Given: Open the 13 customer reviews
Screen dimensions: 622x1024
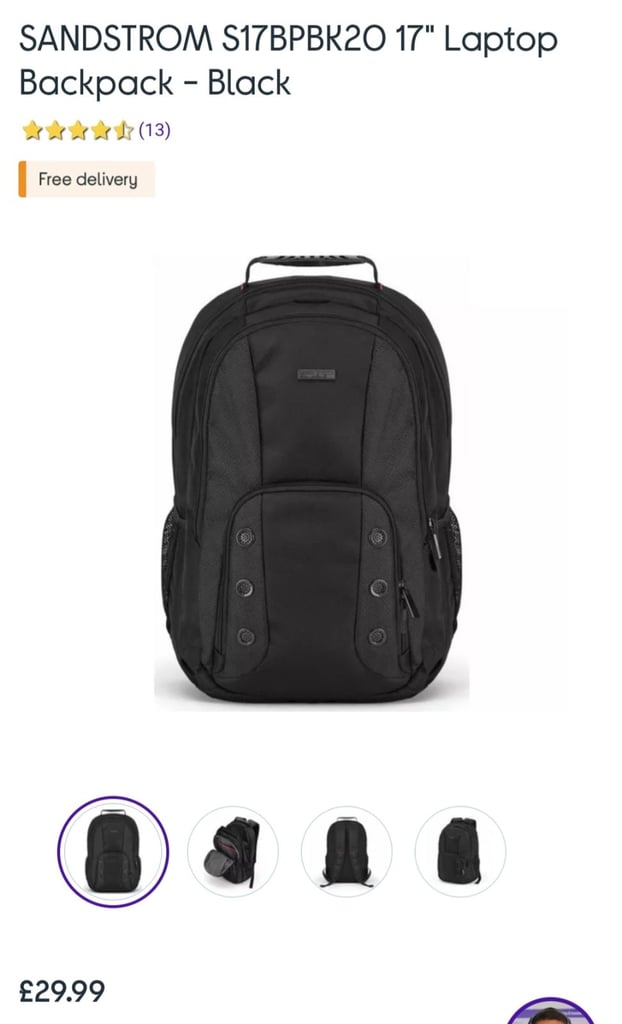Looking at the screenshot, I should coord(154,130).
